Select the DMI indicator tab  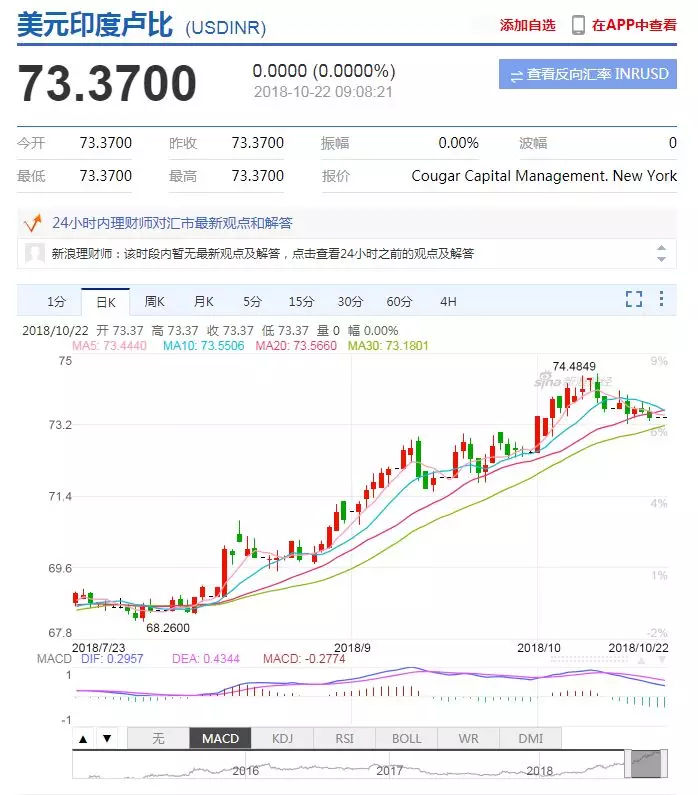coord(530,739)
